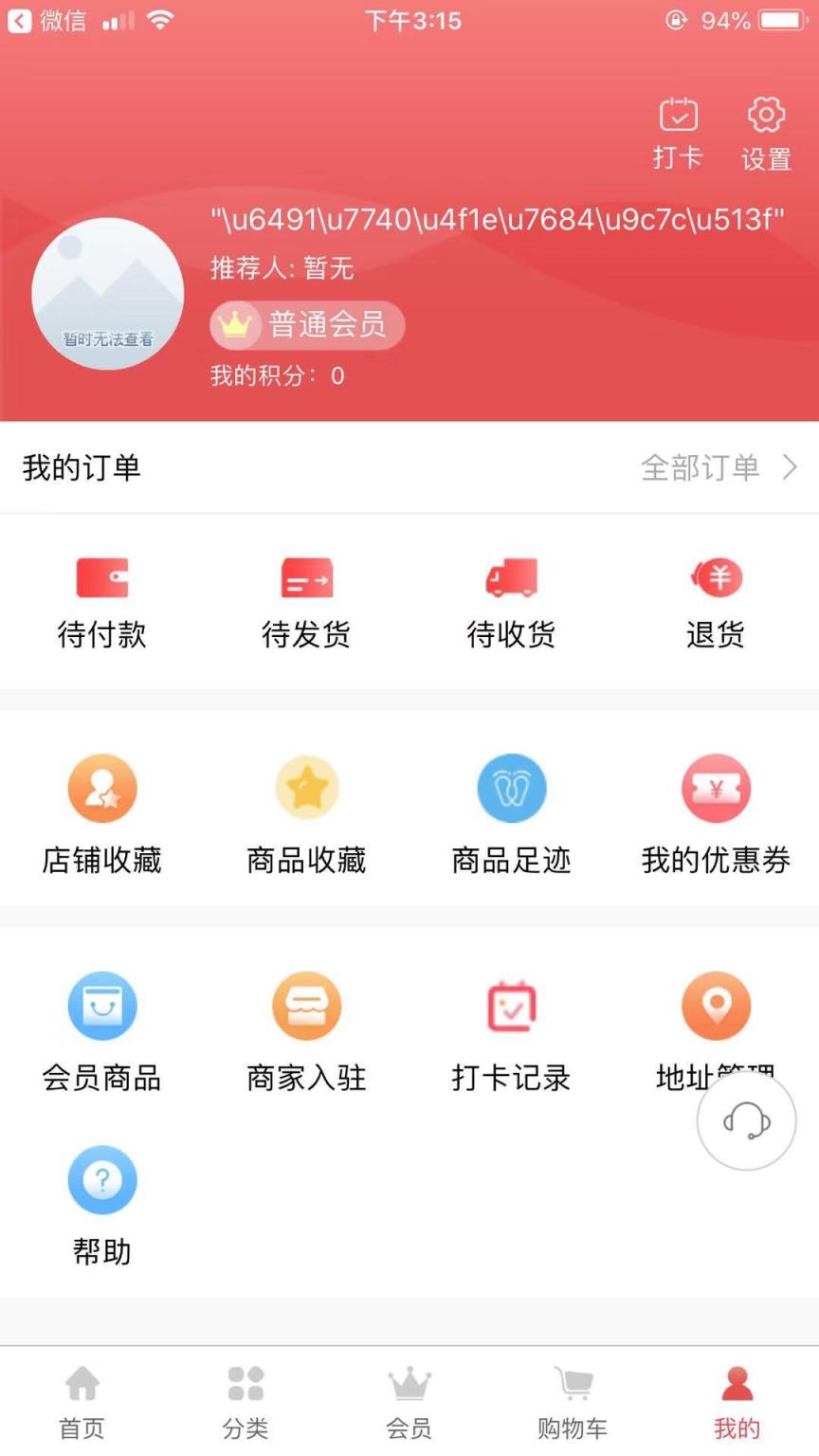819x1456 pixels.
Task: Expand 全部订单 to view all orders
Action: [x=702, y=466]
